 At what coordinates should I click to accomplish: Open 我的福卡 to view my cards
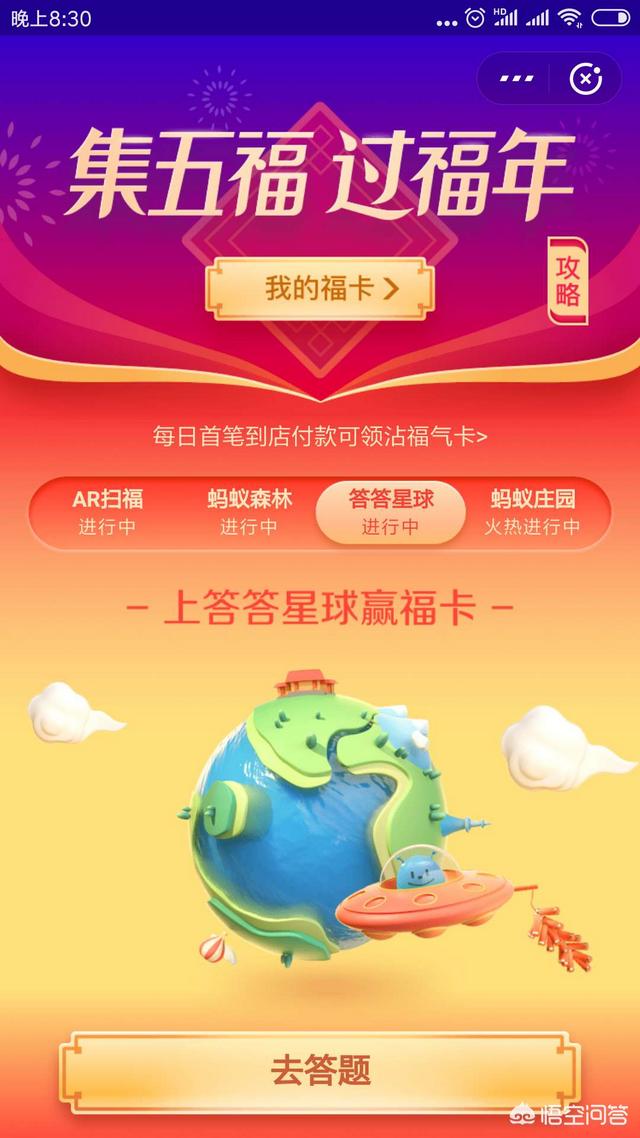tap(320, 289)
